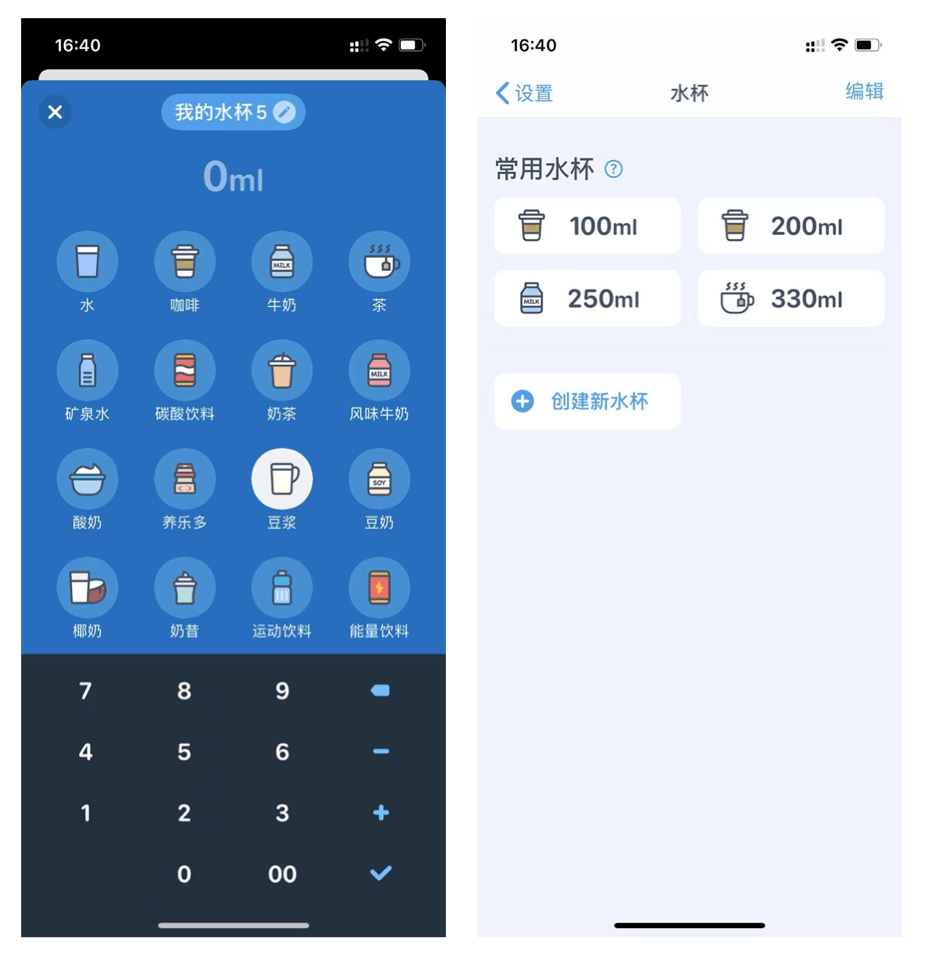This screenshot has height=966, width=926.
Task: Go back to 设置
Action: pyautogui.click(x=525, y=93)
